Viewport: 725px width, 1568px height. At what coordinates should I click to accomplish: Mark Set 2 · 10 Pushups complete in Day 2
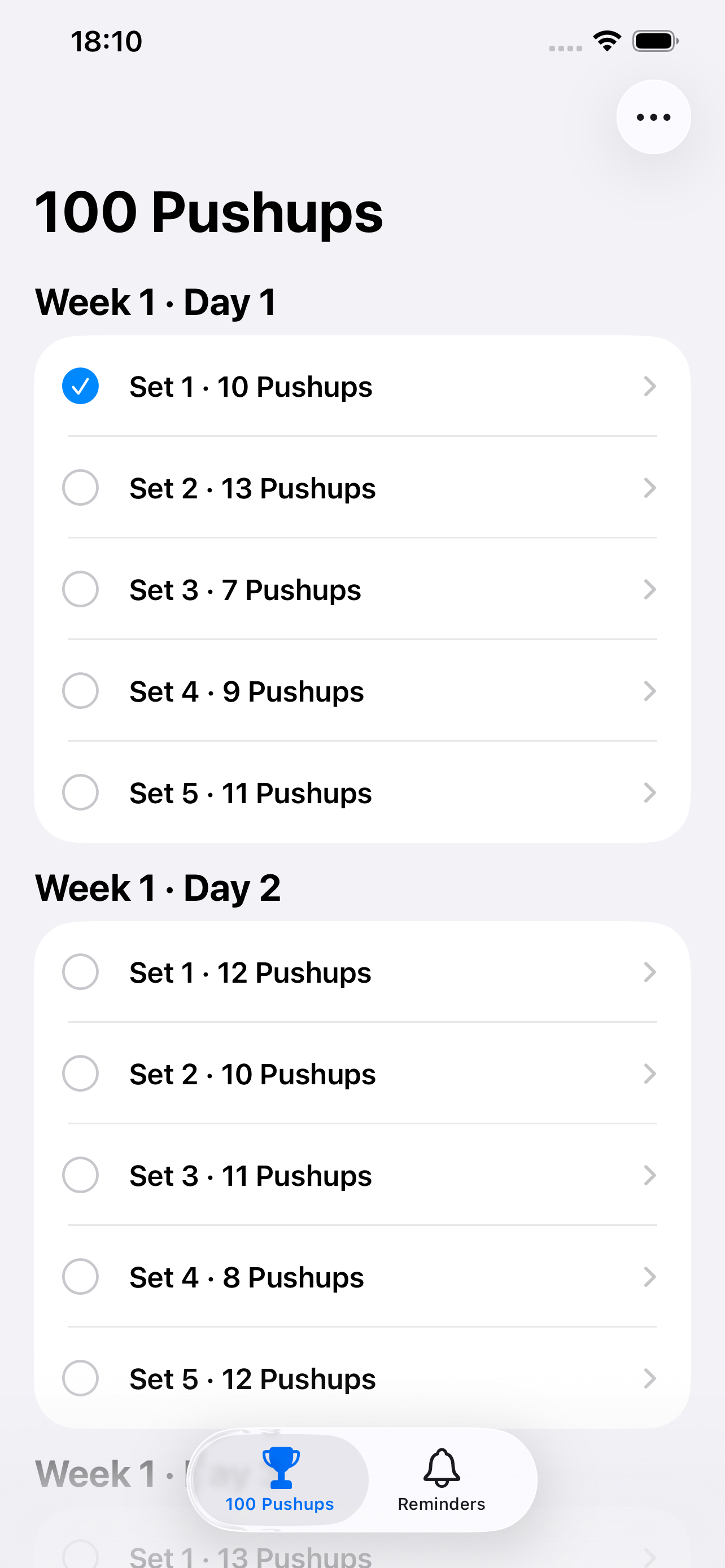point(80,1074)
